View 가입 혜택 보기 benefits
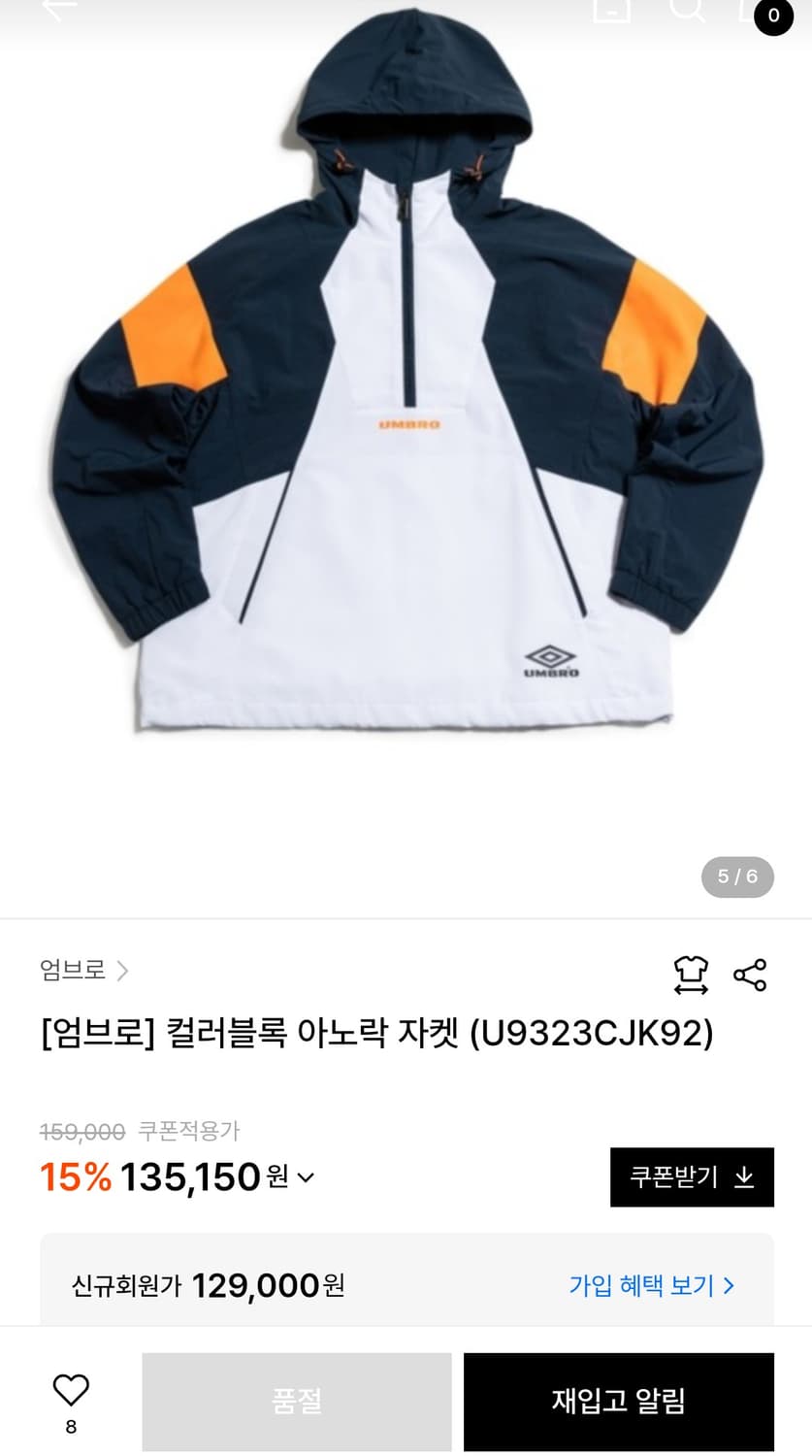This screenshot has height=1456, width=812. [x=651, y=1285]
